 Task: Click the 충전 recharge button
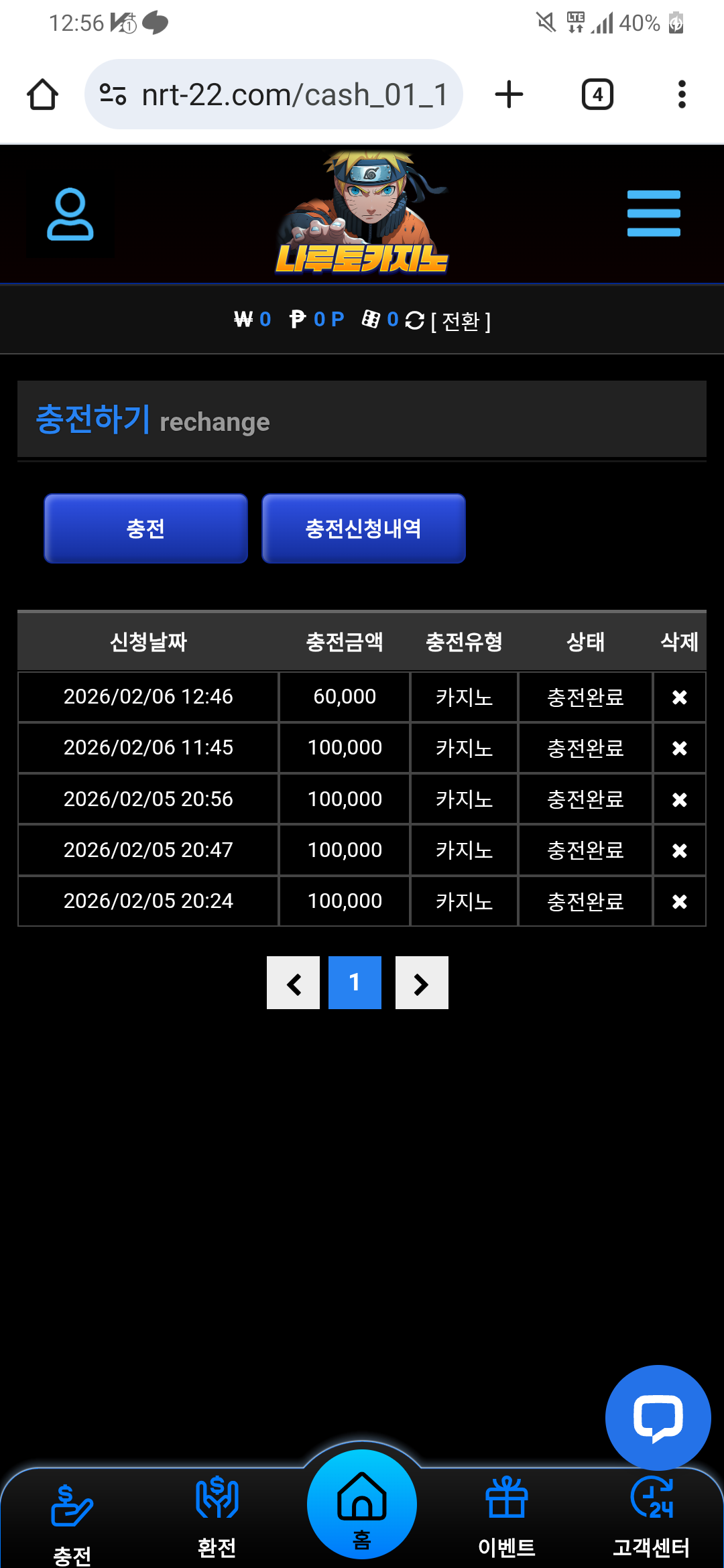tap(146, 529)
